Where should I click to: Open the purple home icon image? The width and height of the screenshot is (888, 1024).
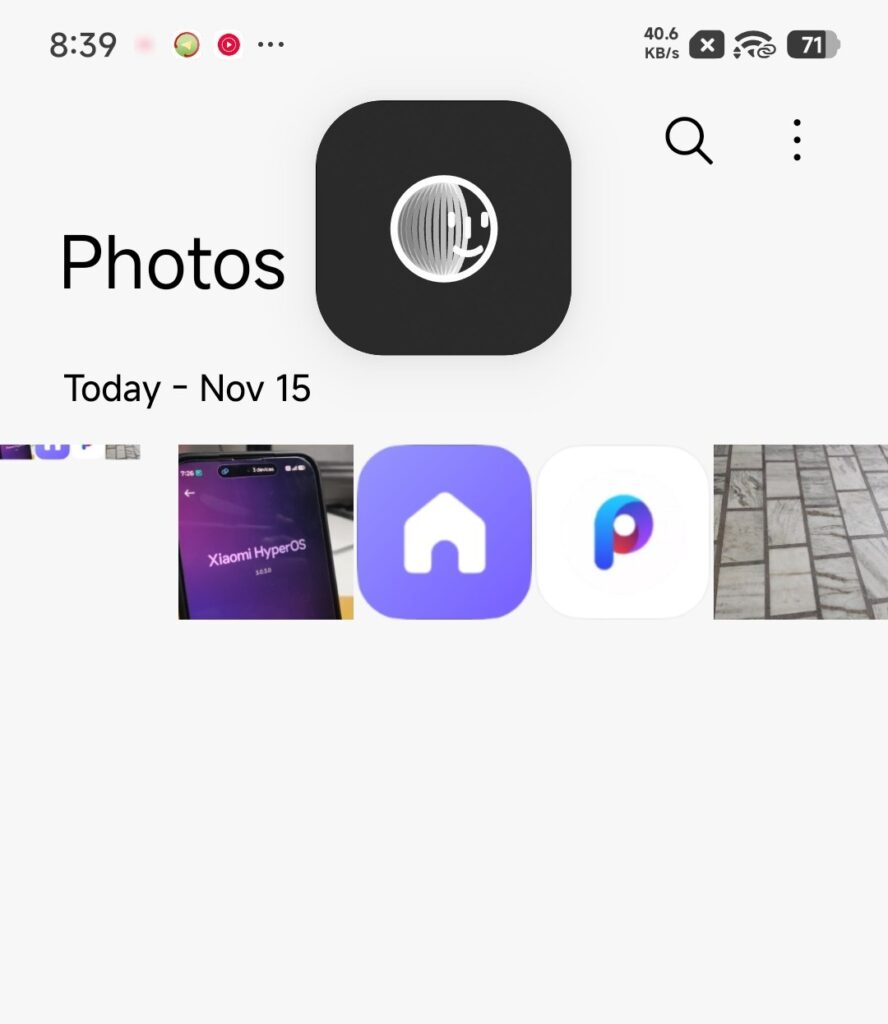click(x=444, y=532)
